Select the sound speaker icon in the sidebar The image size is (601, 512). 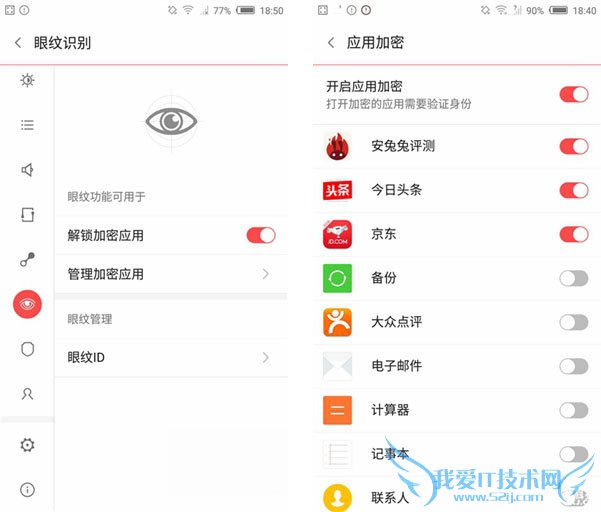pos(27,169)
